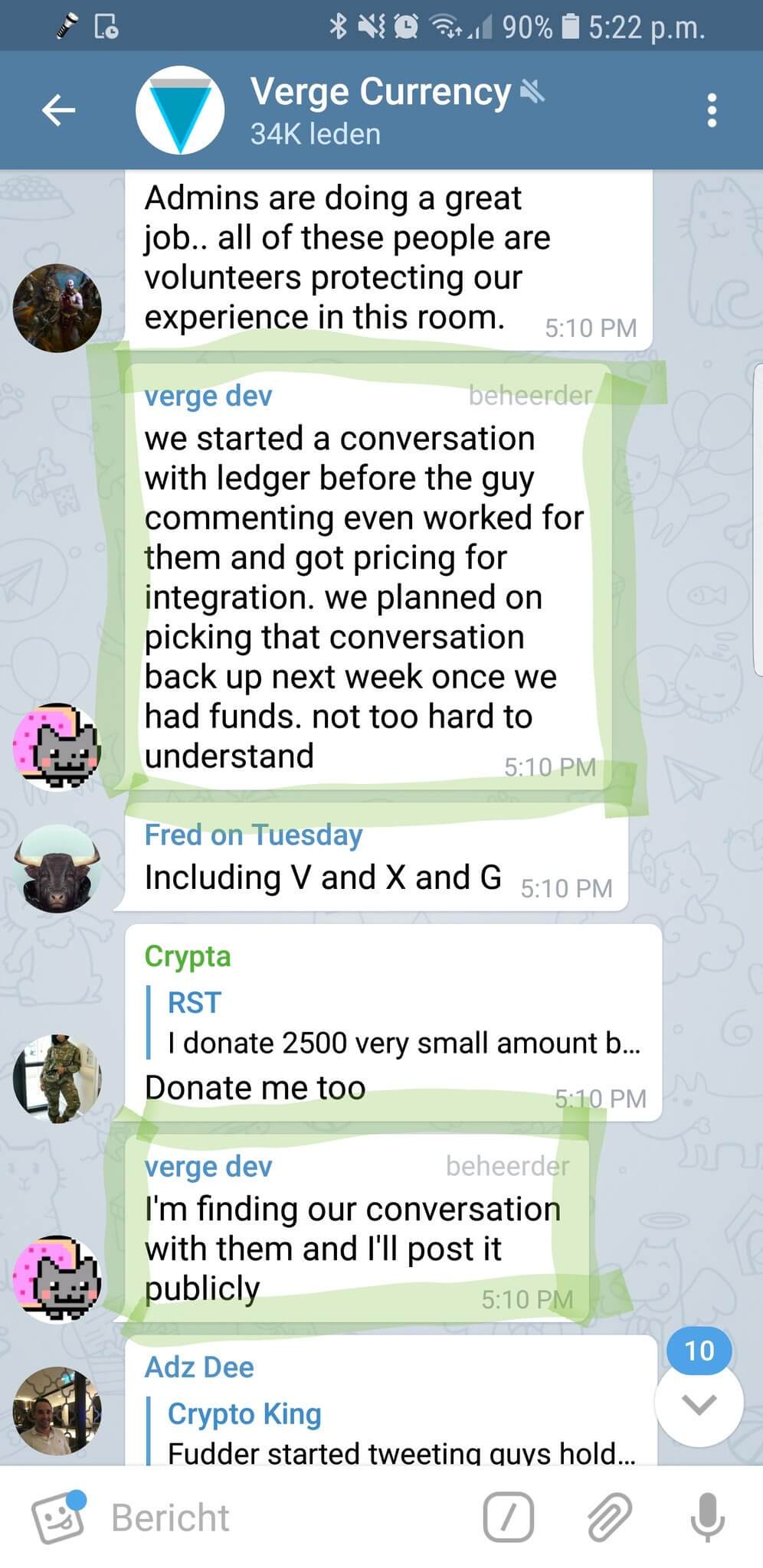
Task: Open the three-dot overflow menu
Action: click(712, 111)
